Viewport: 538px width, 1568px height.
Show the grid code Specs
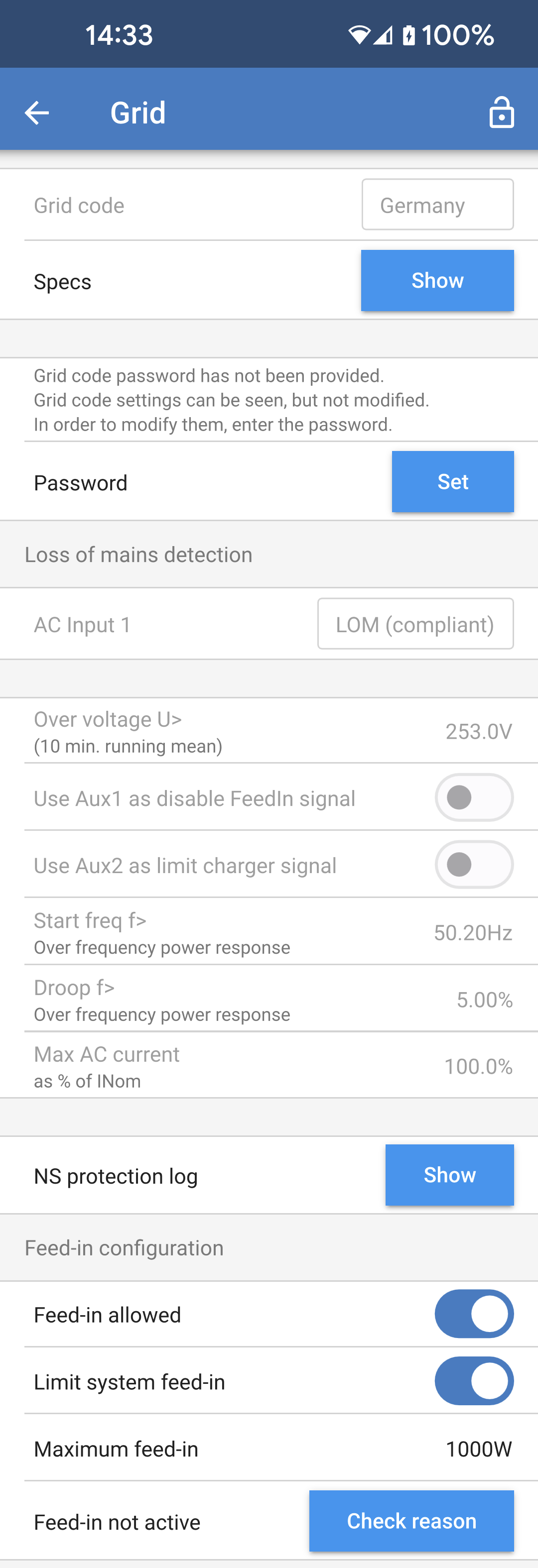pos(437,281)
